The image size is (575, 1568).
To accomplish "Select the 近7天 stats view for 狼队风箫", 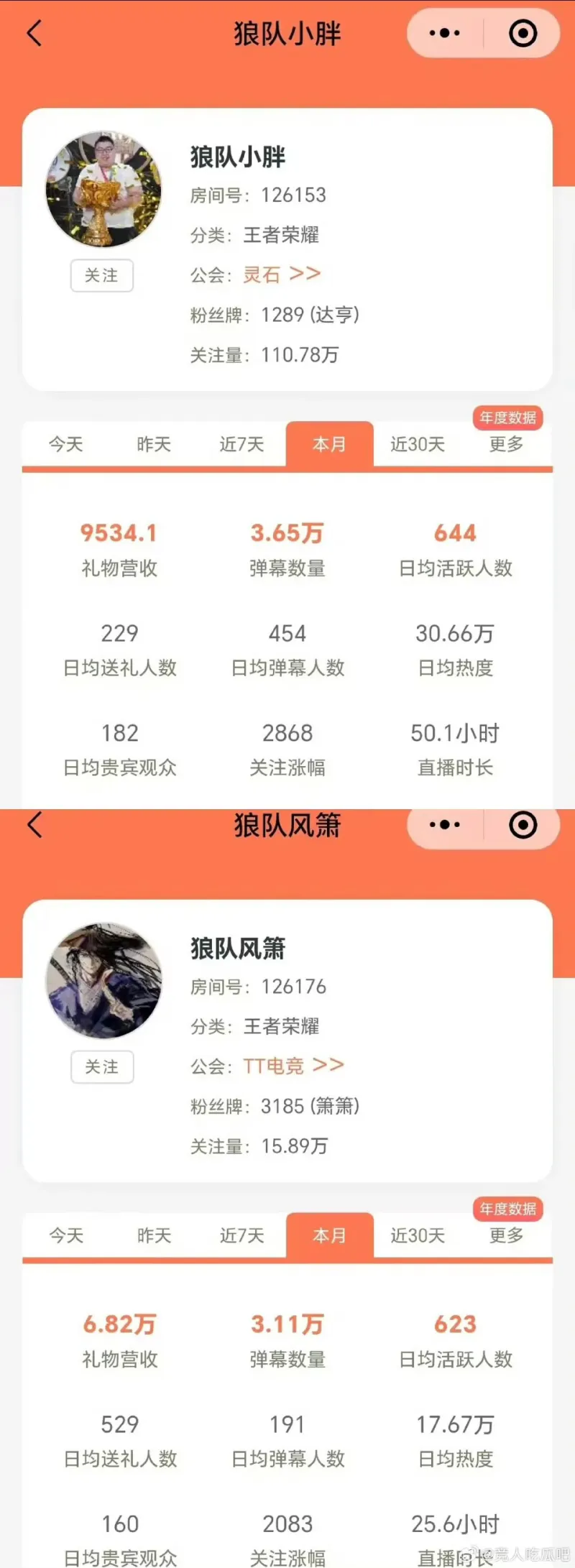I will pos(241,1236).
